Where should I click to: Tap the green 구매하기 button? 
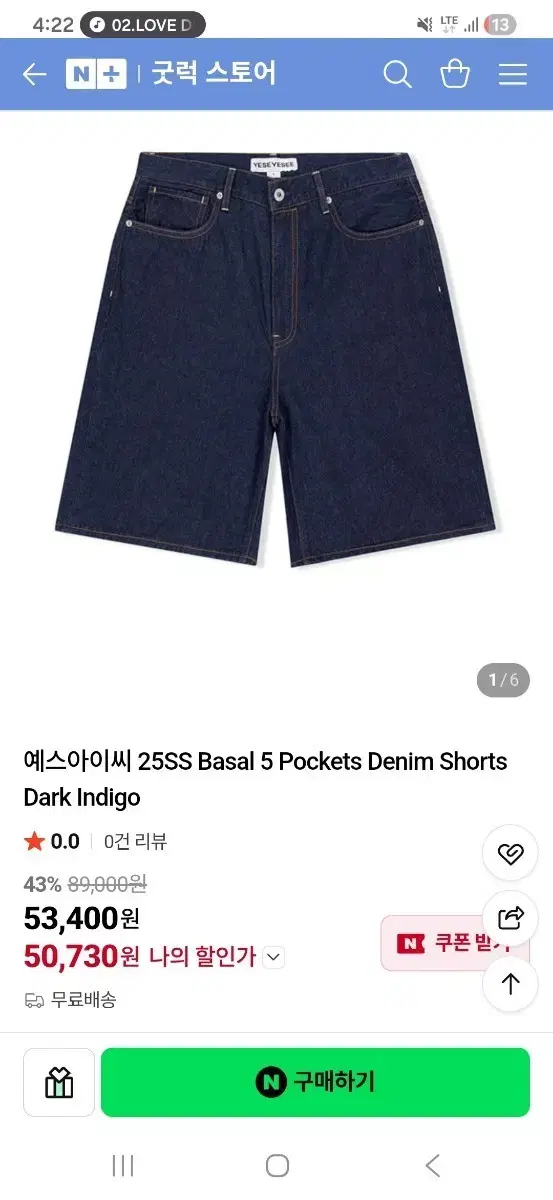tap(315, 1082)
